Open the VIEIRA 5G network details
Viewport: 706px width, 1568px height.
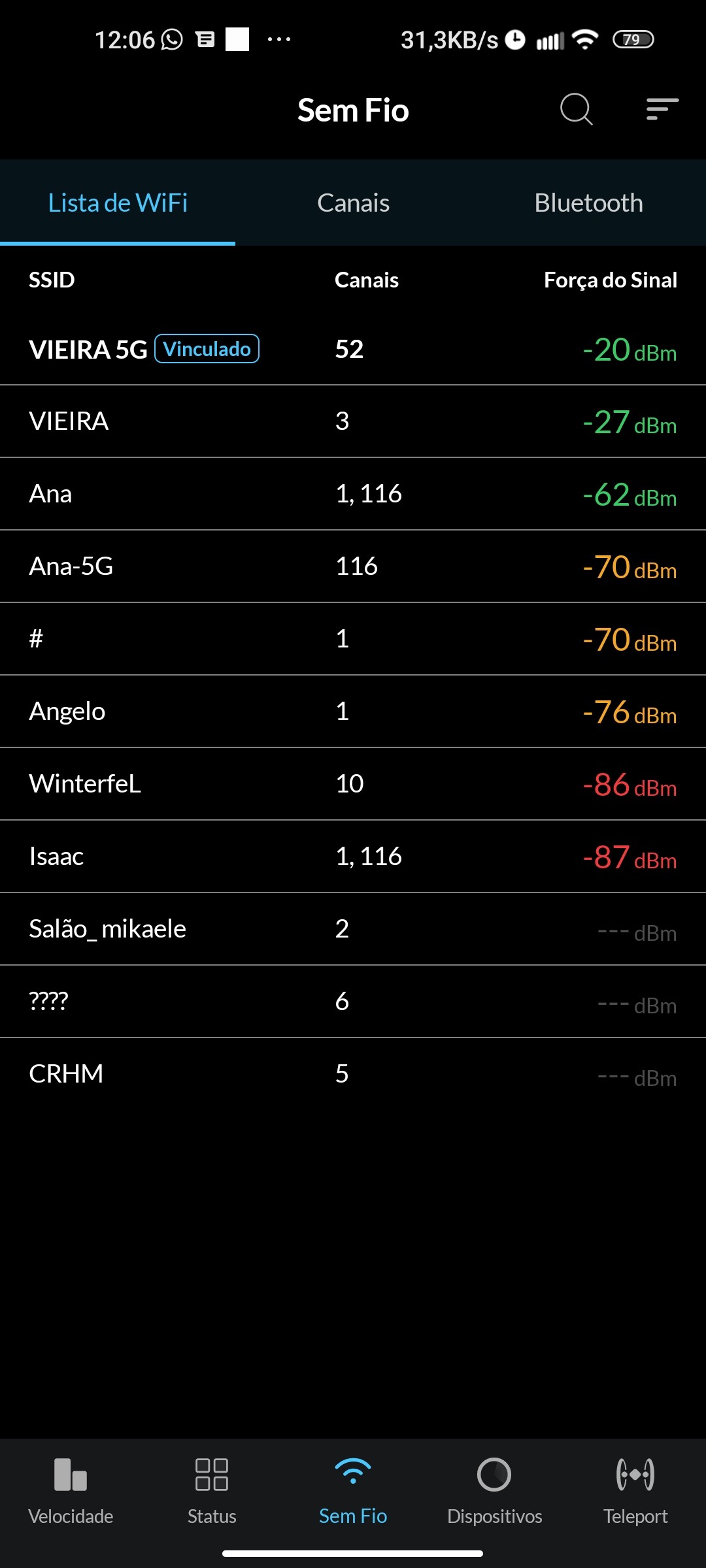pyautogui.click(x=353, y=350)
